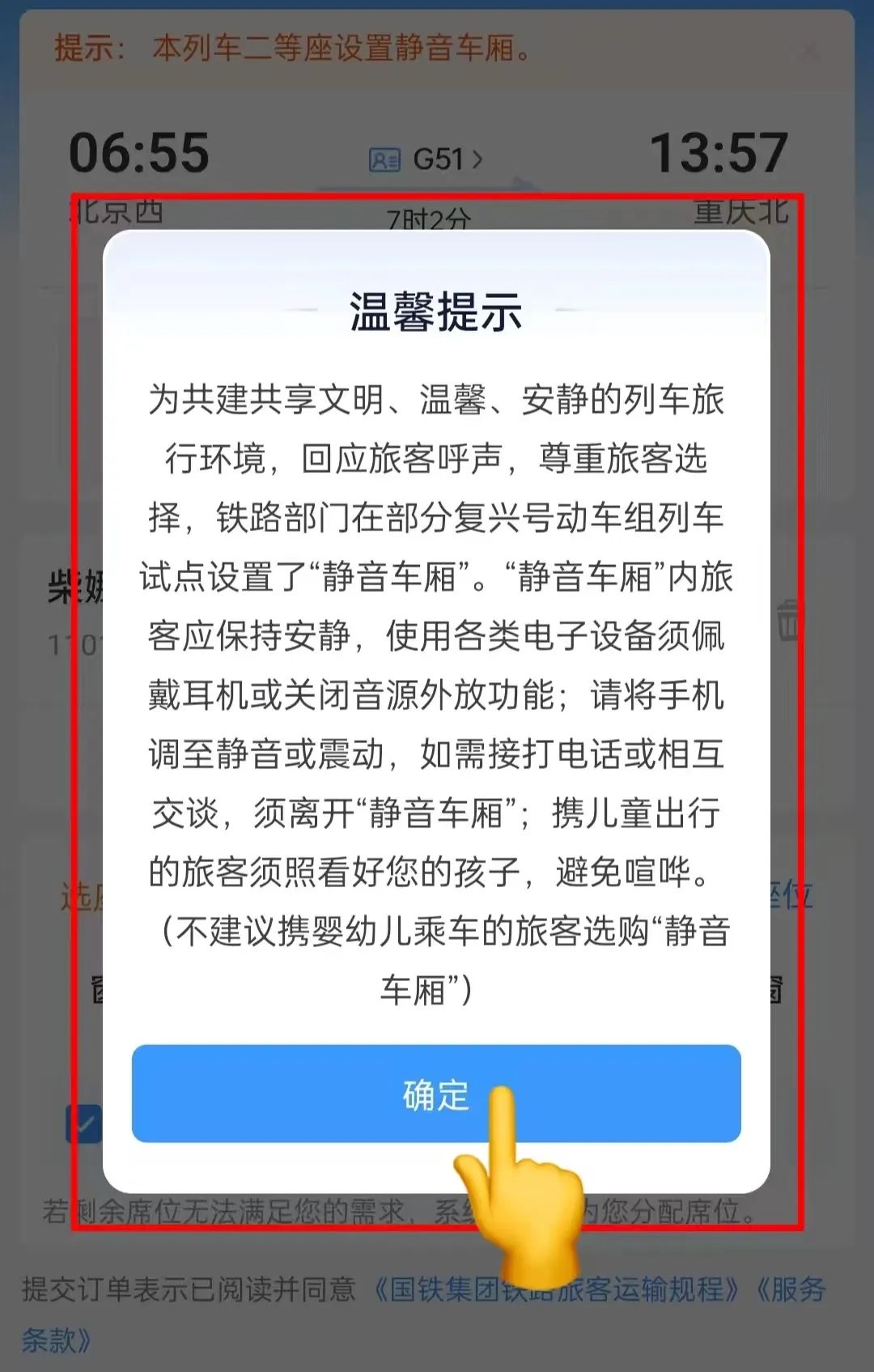Tap the 温馨提示 dialog title

pos(437,310)
